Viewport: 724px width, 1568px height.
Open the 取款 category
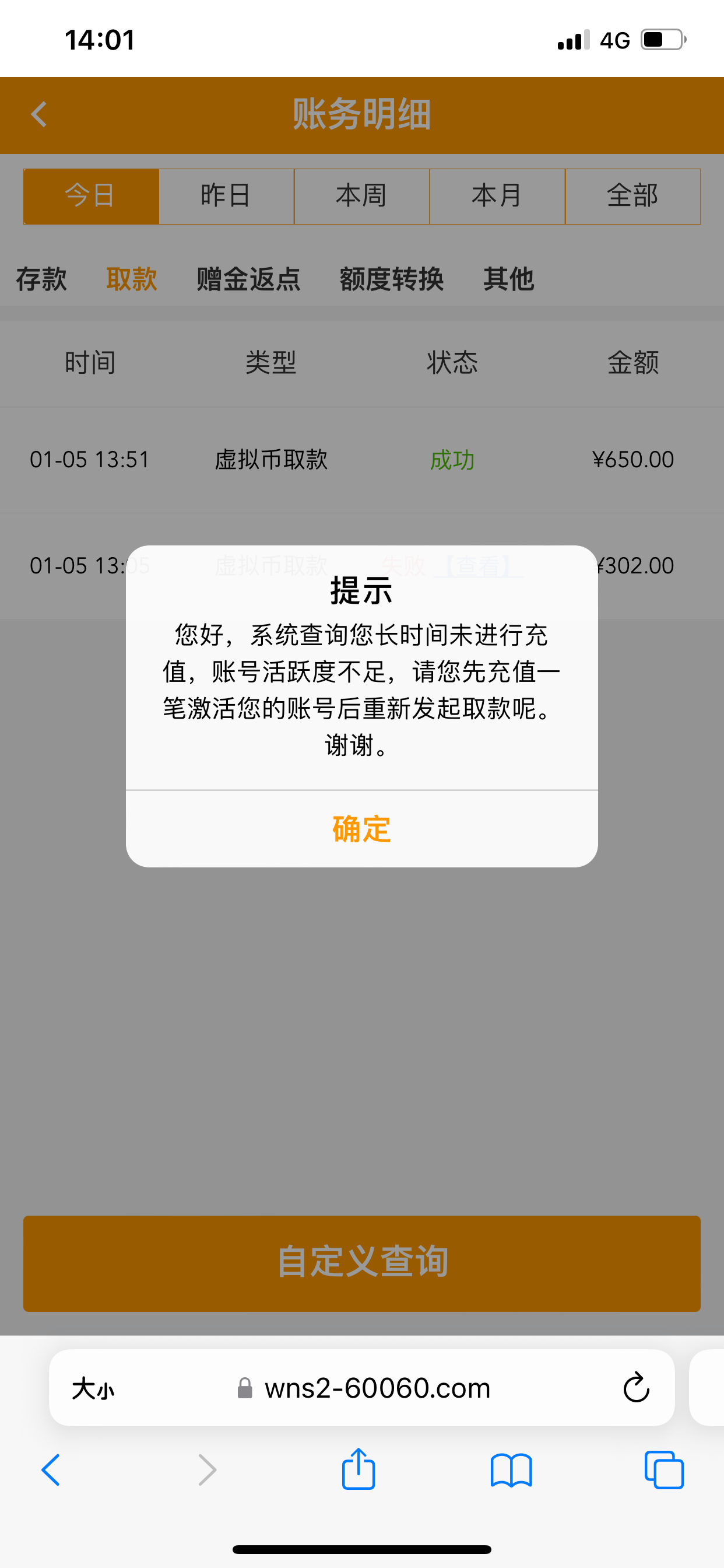[131, 279]
